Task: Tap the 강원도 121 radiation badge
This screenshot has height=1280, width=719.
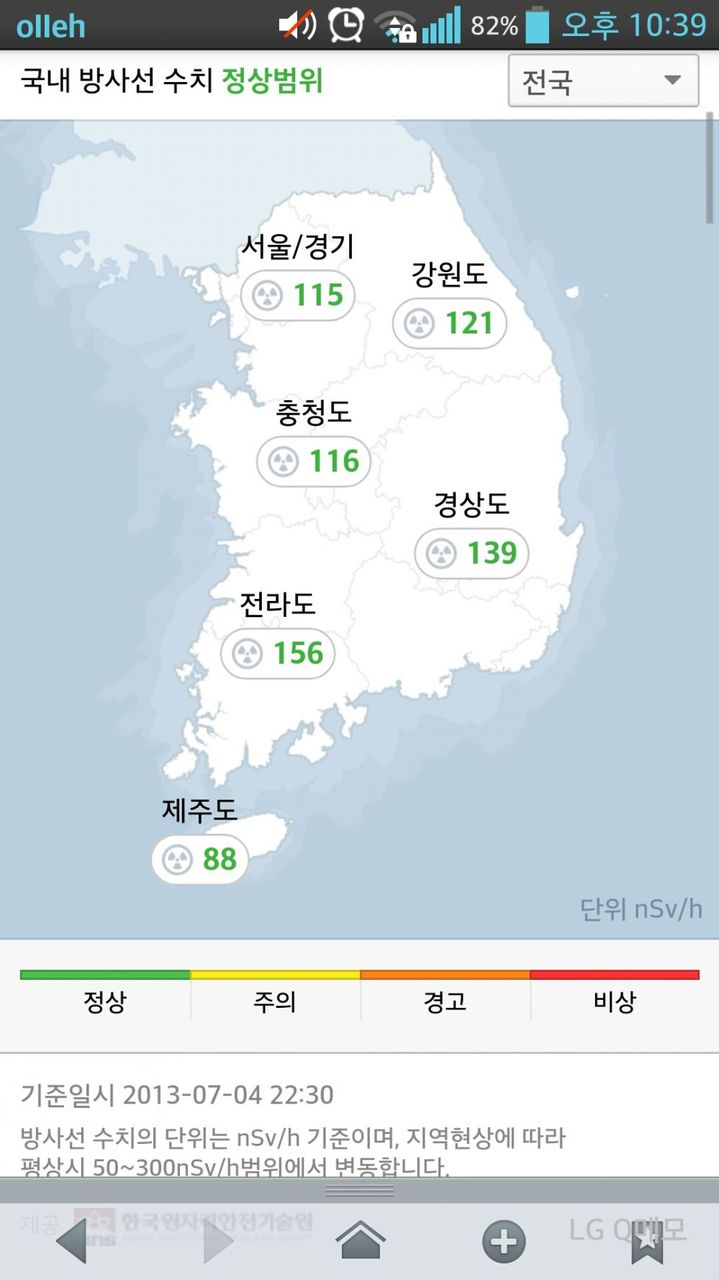Action: 449,323
